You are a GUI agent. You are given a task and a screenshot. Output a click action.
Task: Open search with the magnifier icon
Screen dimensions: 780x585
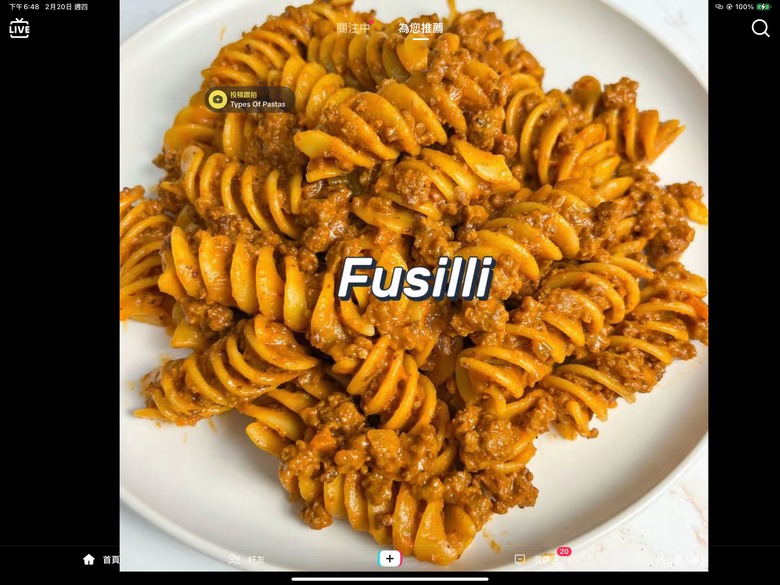(x=760, y=28)
